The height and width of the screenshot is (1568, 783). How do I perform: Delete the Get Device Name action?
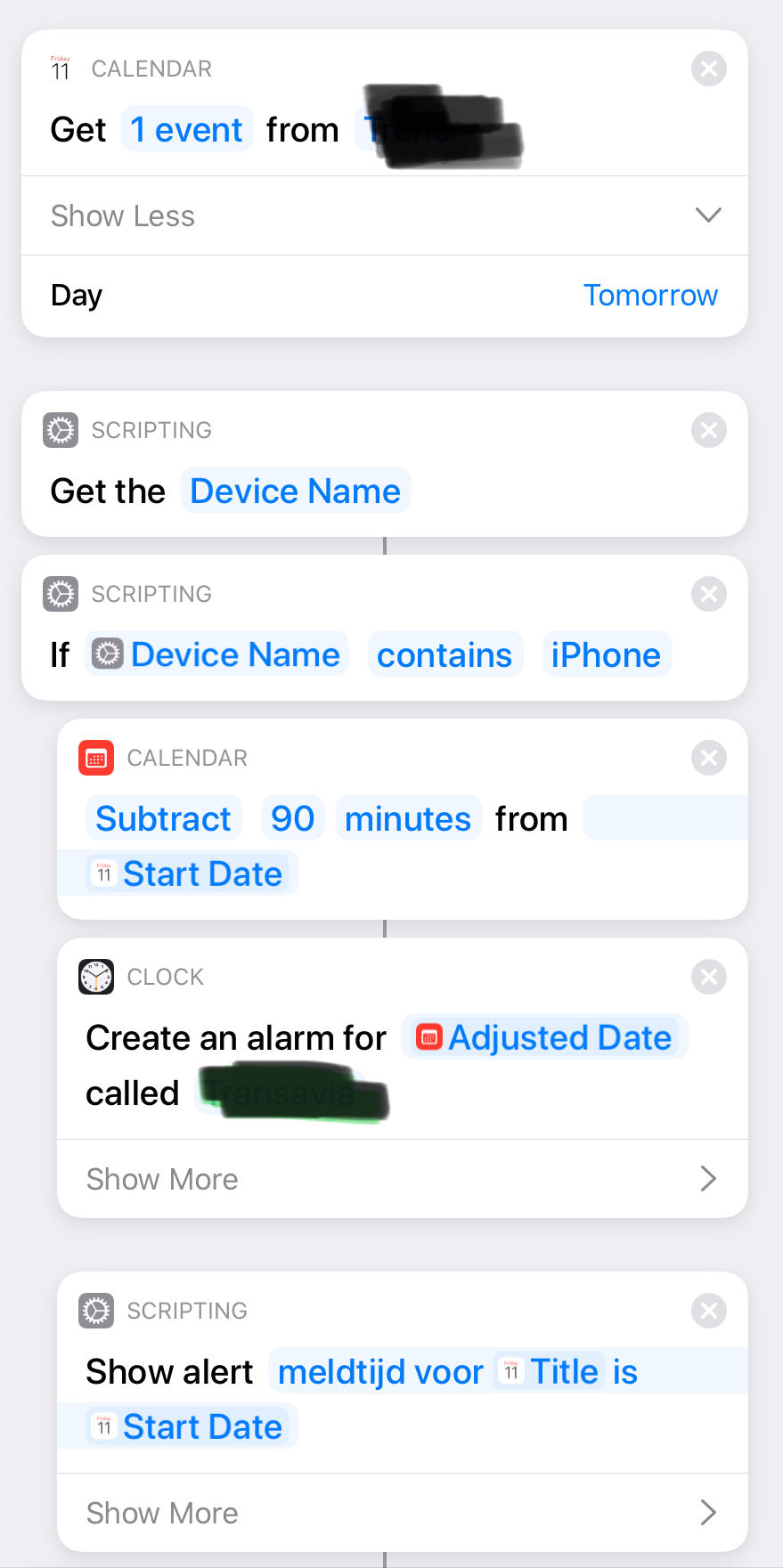pyautogui.click(x=708, y=430)
